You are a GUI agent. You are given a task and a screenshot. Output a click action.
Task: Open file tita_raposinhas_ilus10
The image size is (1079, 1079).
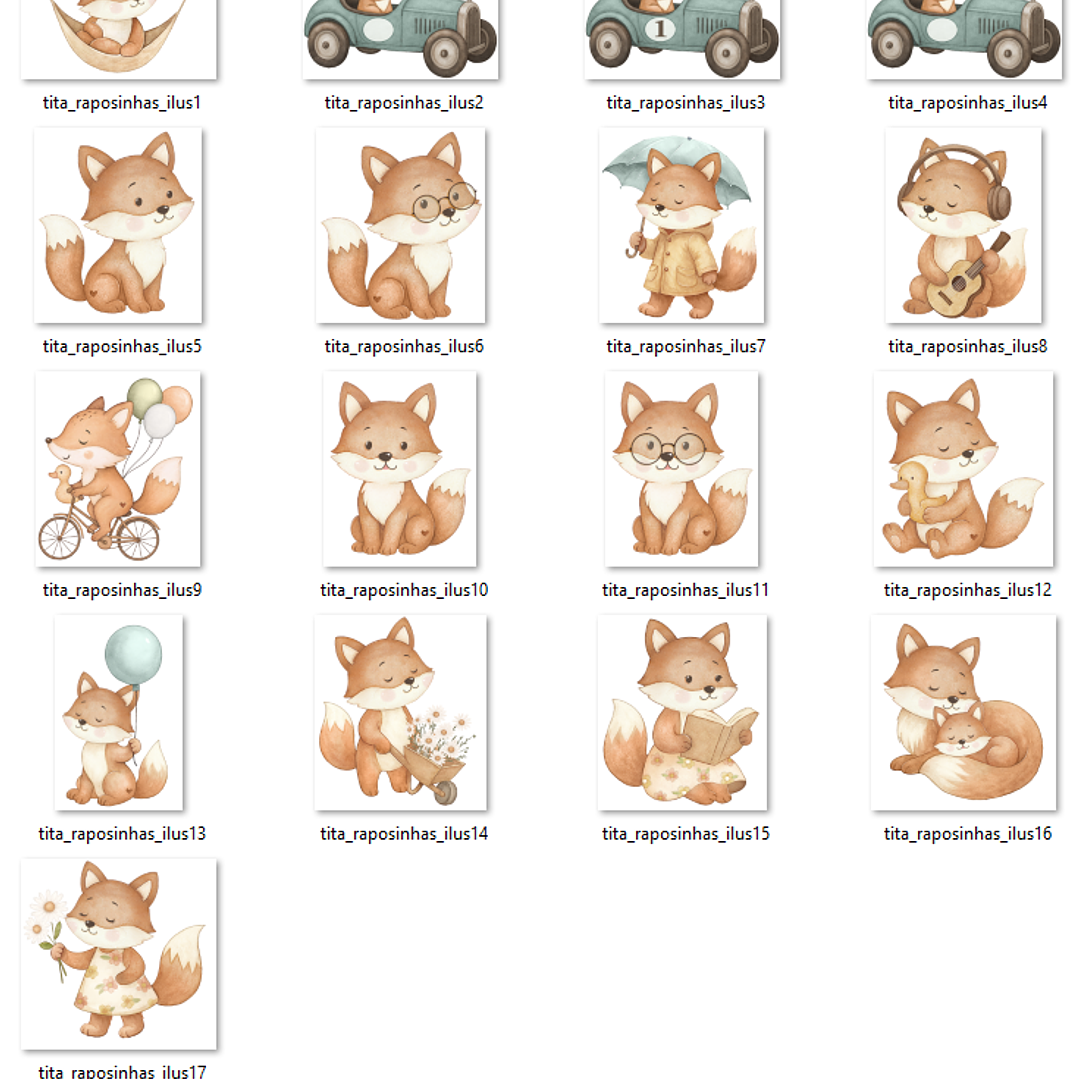pyautogui.click(x=400, y=469)
